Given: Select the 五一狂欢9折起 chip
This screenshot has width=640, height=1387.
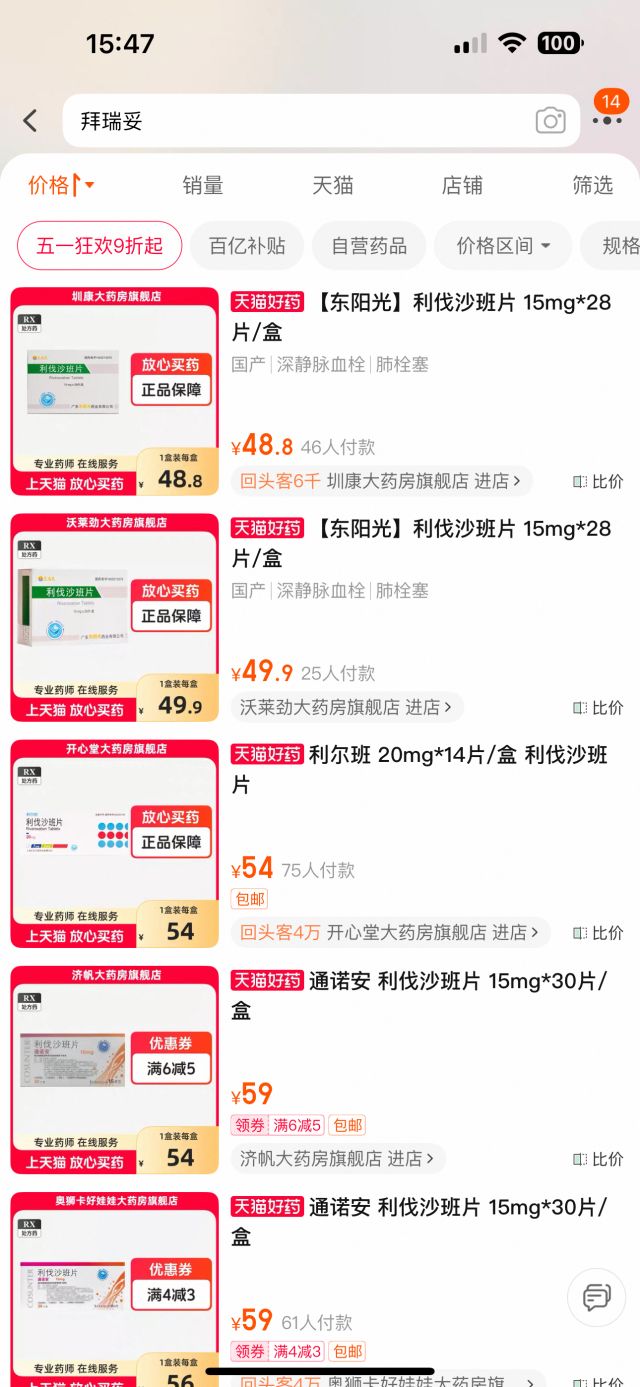Looking at the screenshot, I should coord(100,246).
